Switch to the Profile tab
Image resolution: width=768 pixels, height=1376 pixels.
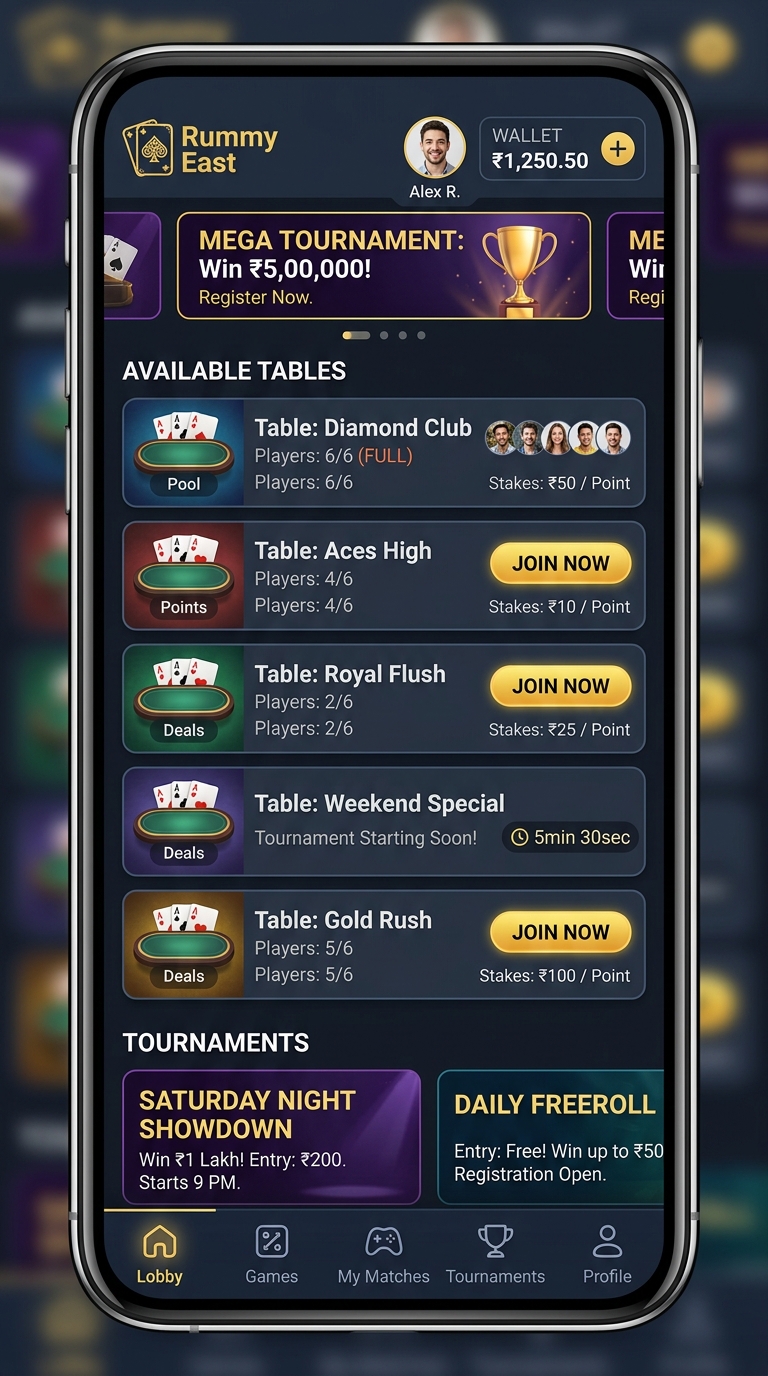[607, 1256]
